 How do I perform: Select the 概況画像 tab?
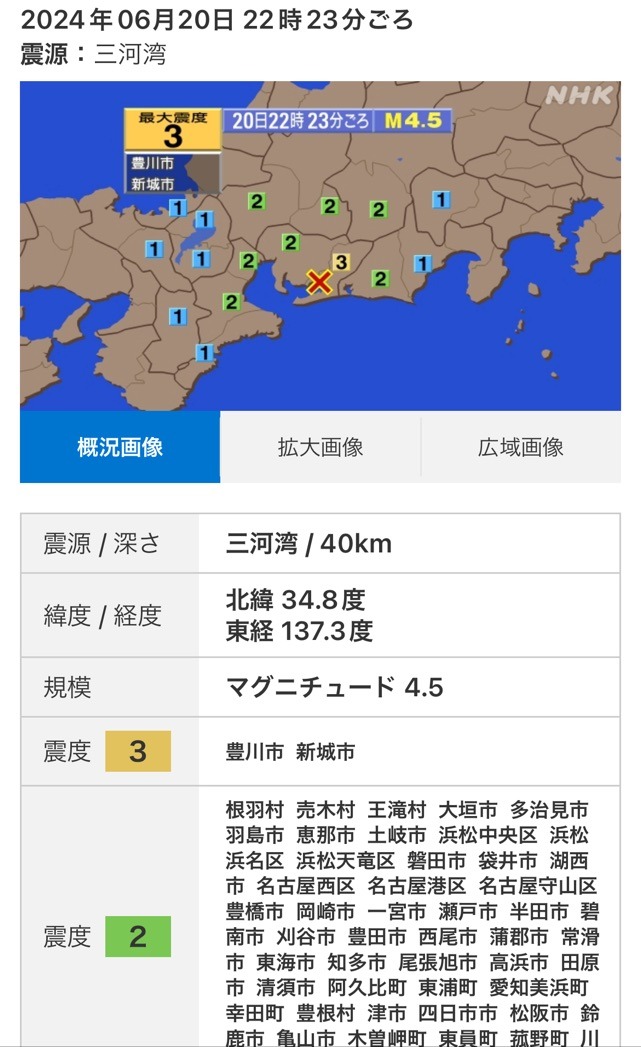[x=120, y=447]
